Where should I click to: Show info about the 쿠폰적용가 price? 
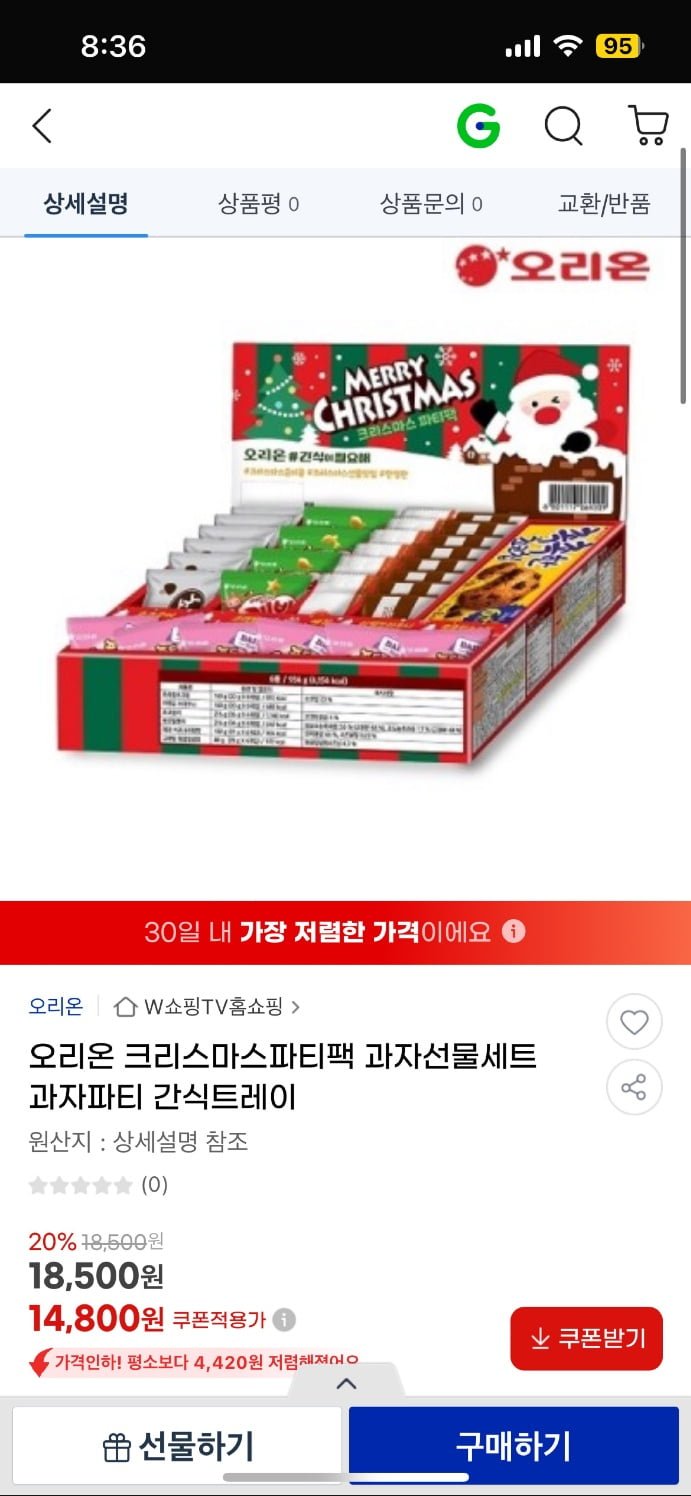coord(284,1320)
